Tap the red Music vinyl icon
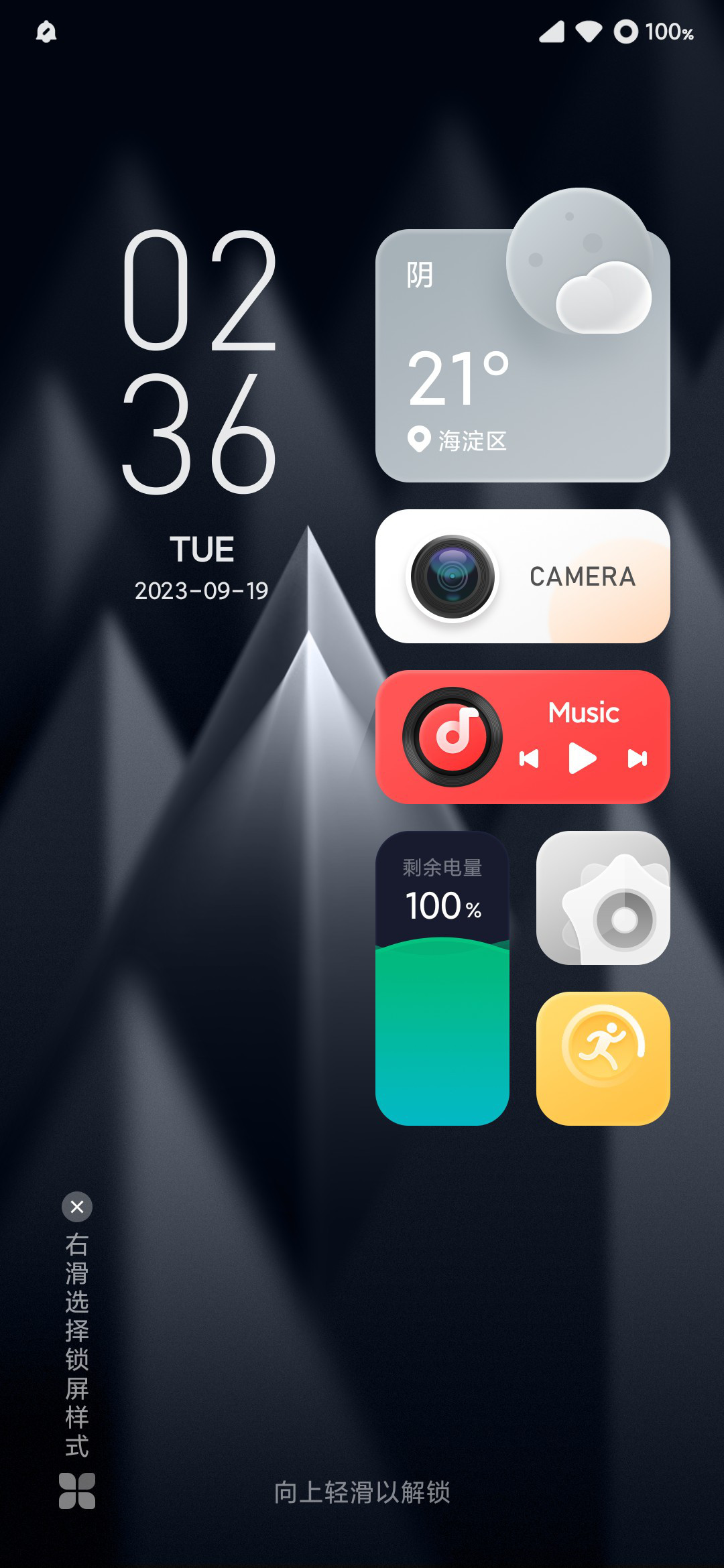 [x=452, y=737]
